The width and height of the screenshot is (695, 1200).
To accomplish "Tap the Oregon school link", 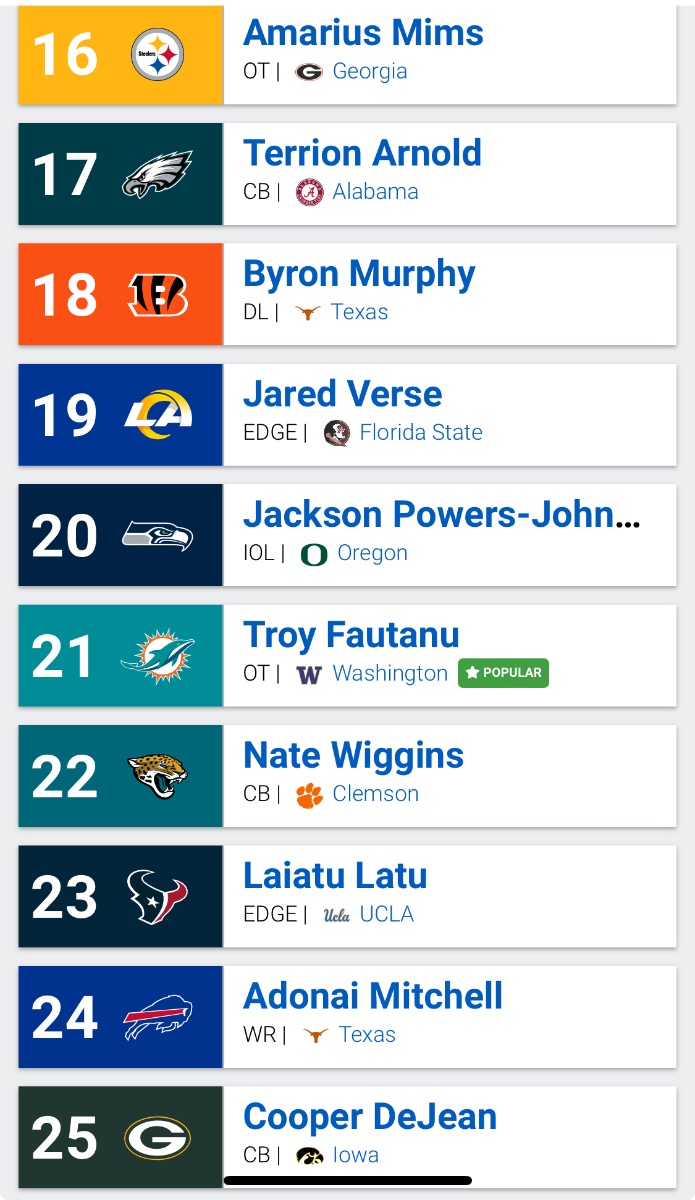I will [x=371, y=553].
